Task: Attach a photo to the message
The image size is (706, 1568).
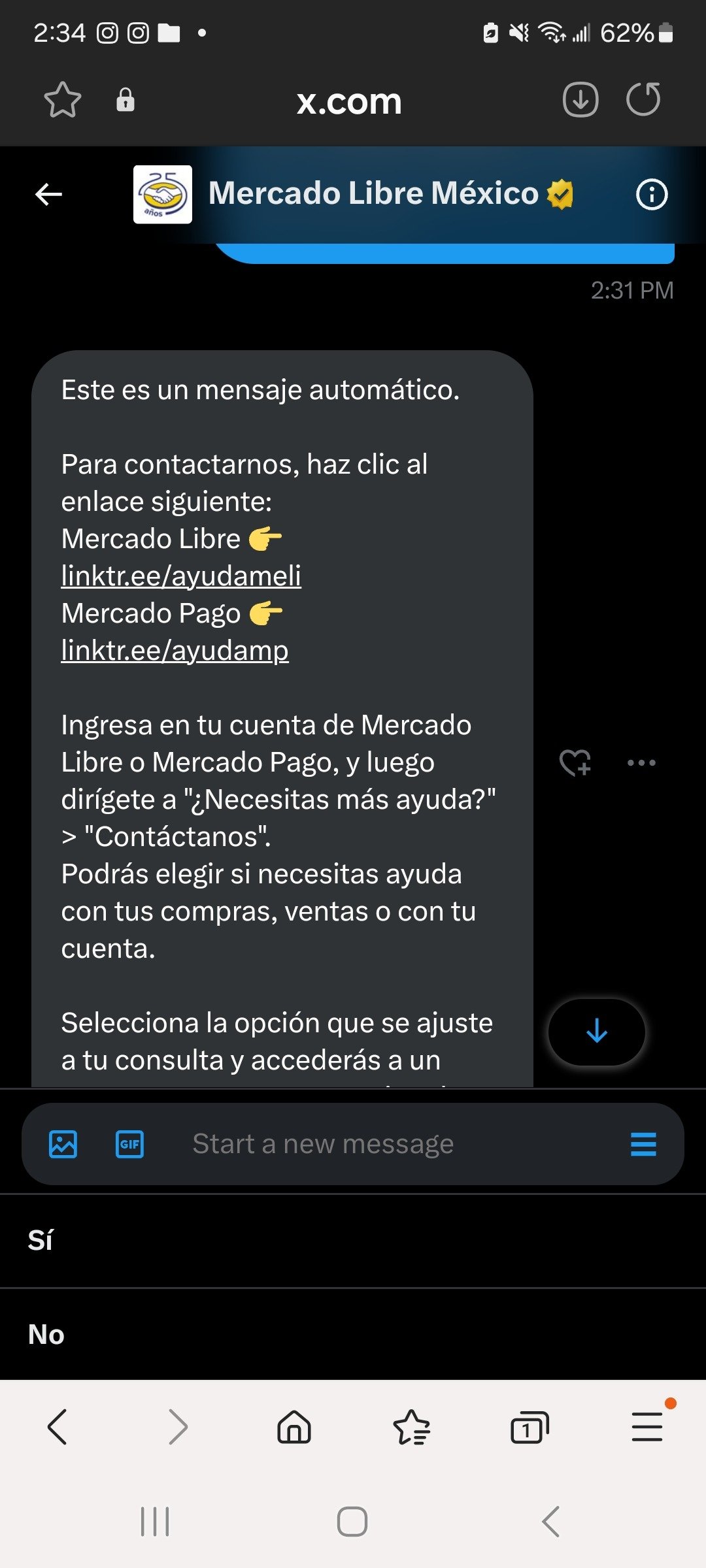Action: (x=63, y=1144)
